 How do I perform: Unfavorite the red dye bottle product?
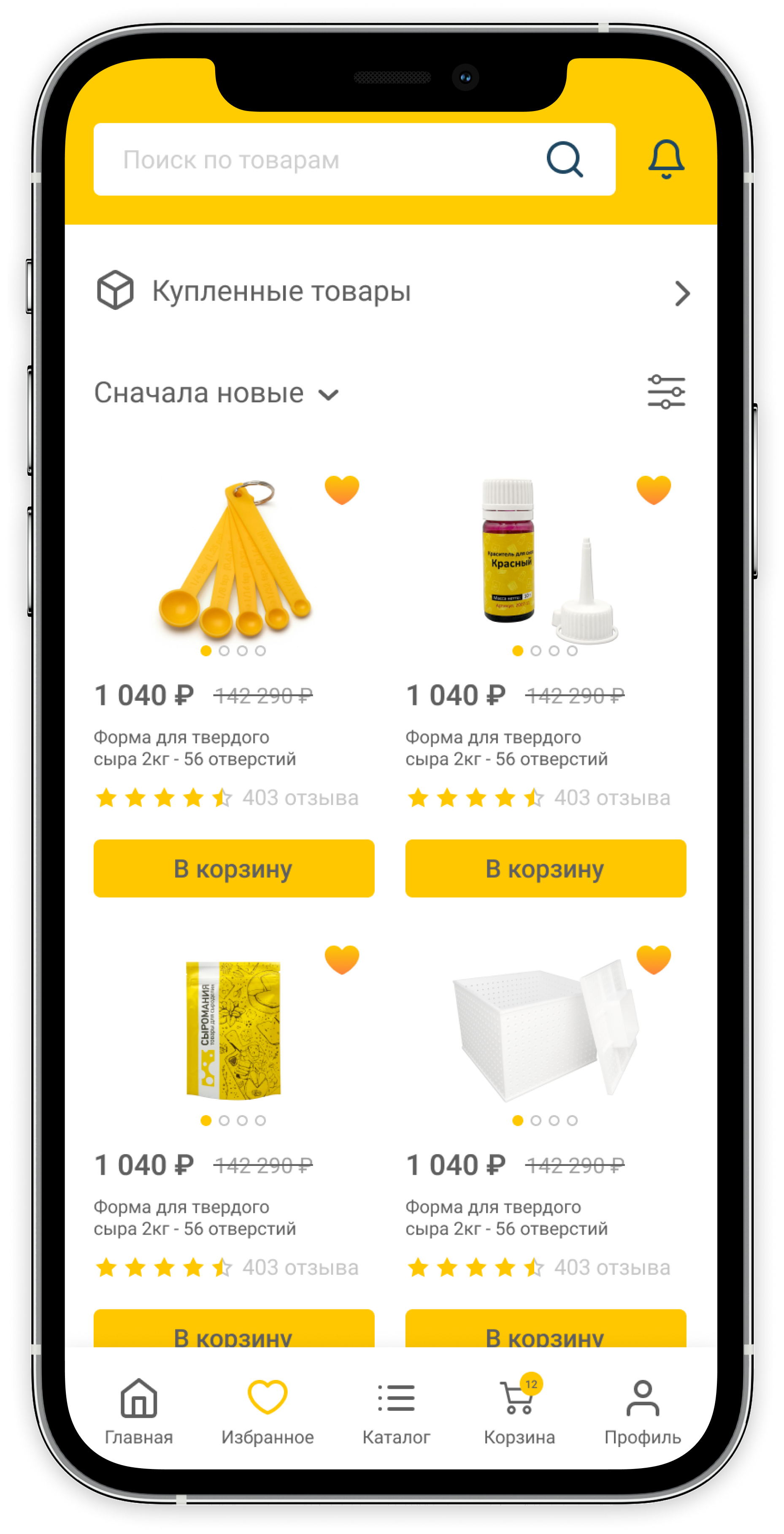[653, 490]
